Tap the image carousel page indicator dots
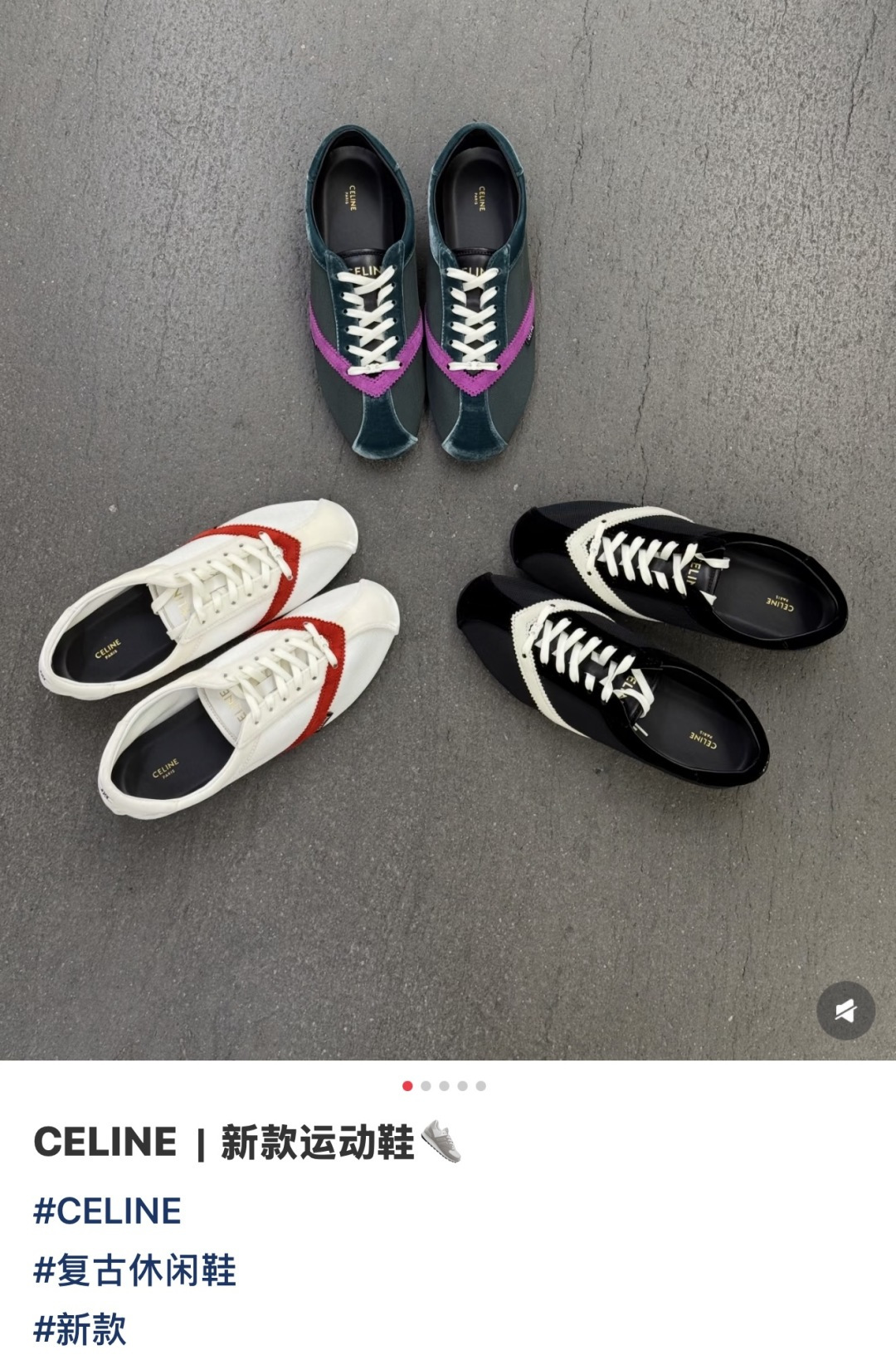This screenshot has width=896, height=1360. point(444,1085)
